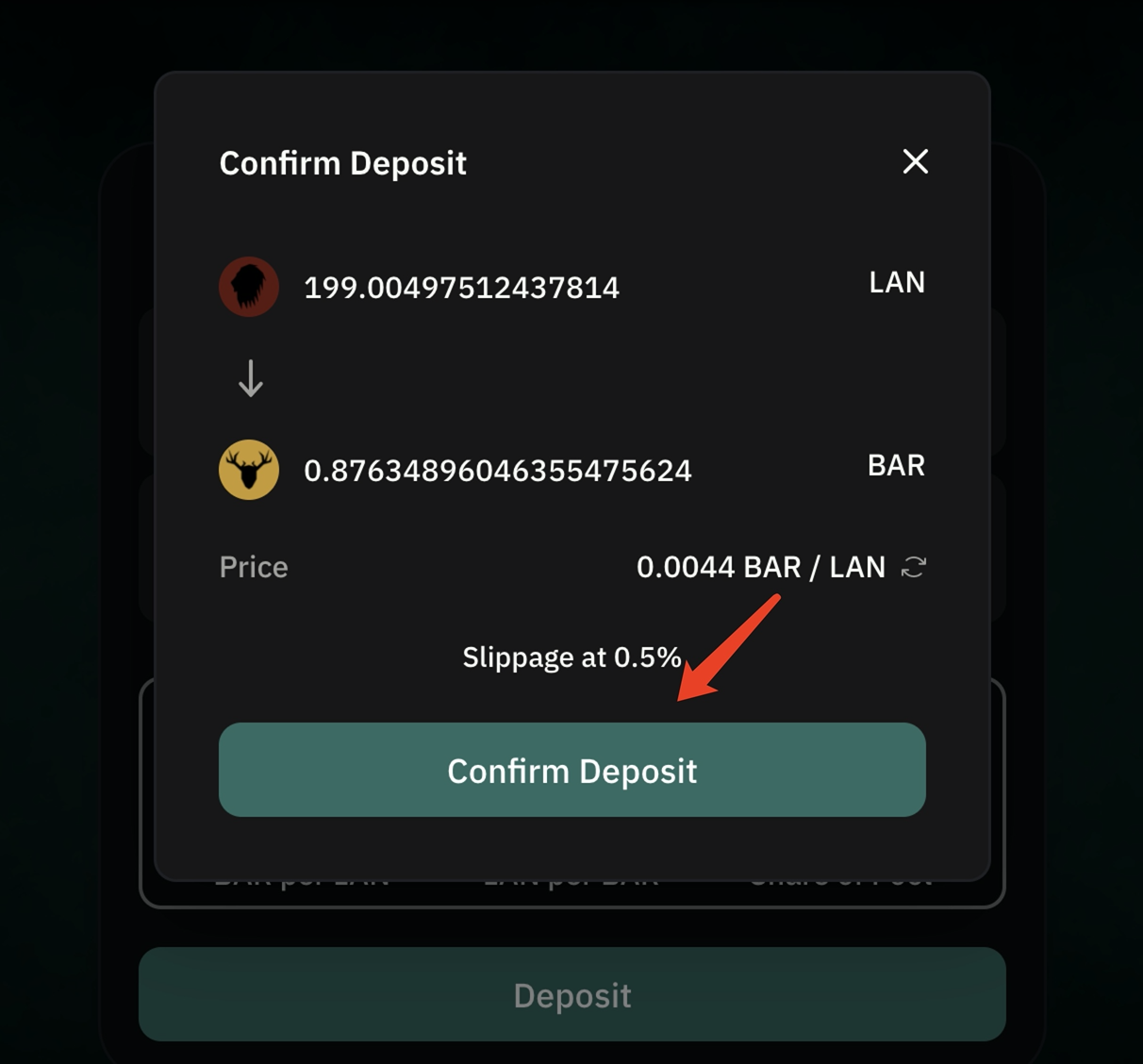Flip the BAR / LAN price direction
Viewport: 1143px width, 1064px height.
(x=913, y=567)
